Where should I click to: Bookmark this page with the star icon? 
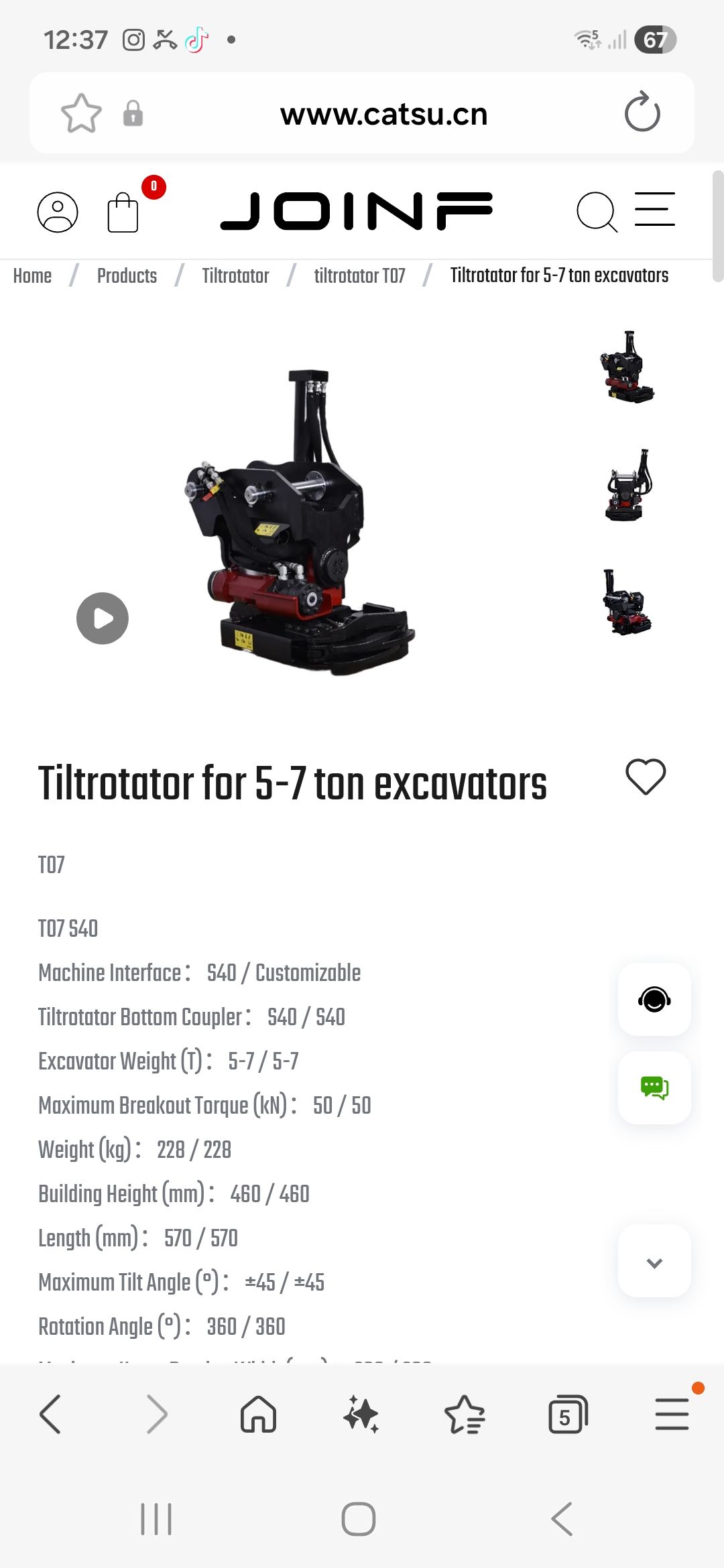pos(81,113)
